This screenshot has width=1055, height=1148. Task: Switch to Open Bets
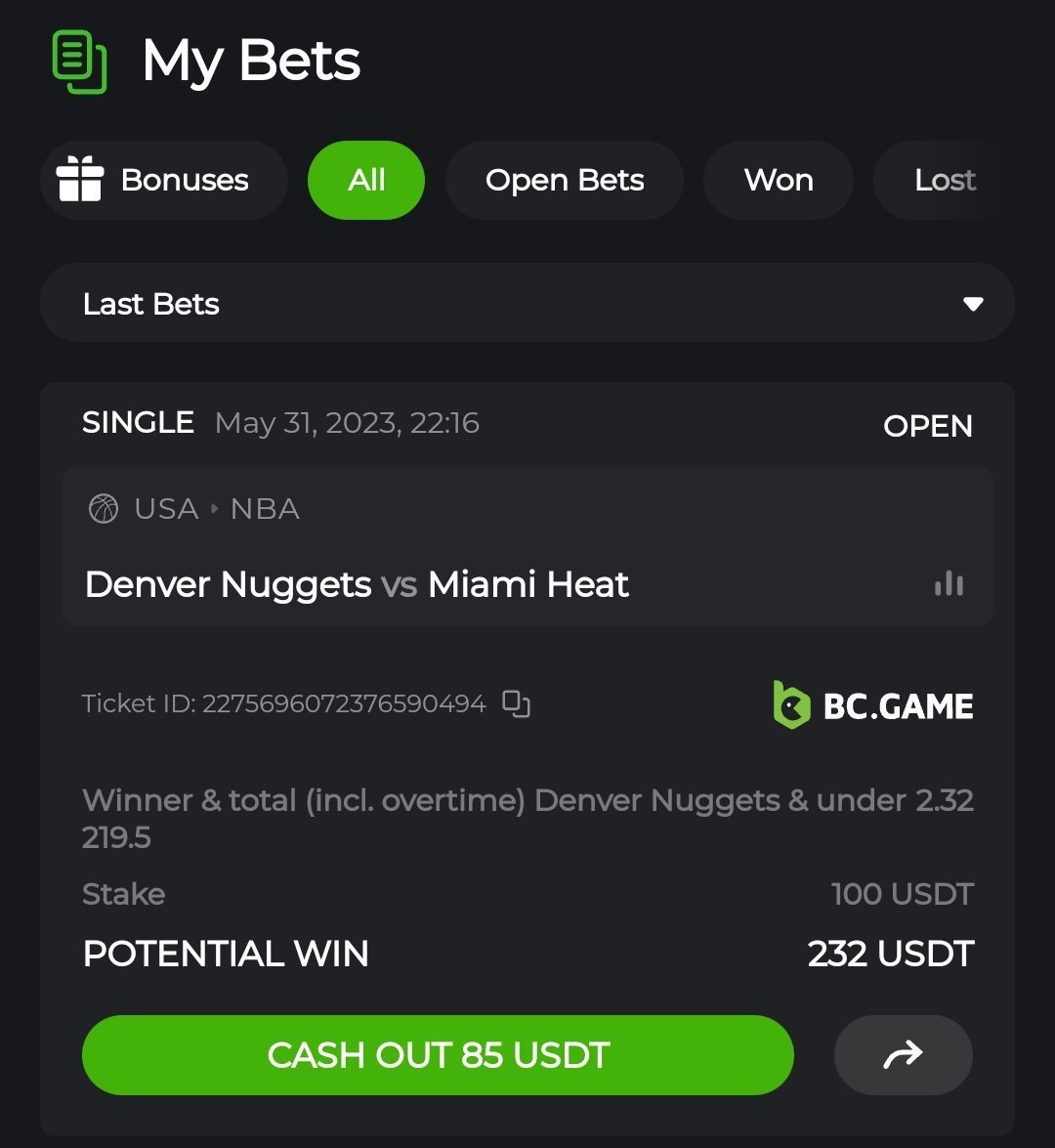click(x=564, y=181)
